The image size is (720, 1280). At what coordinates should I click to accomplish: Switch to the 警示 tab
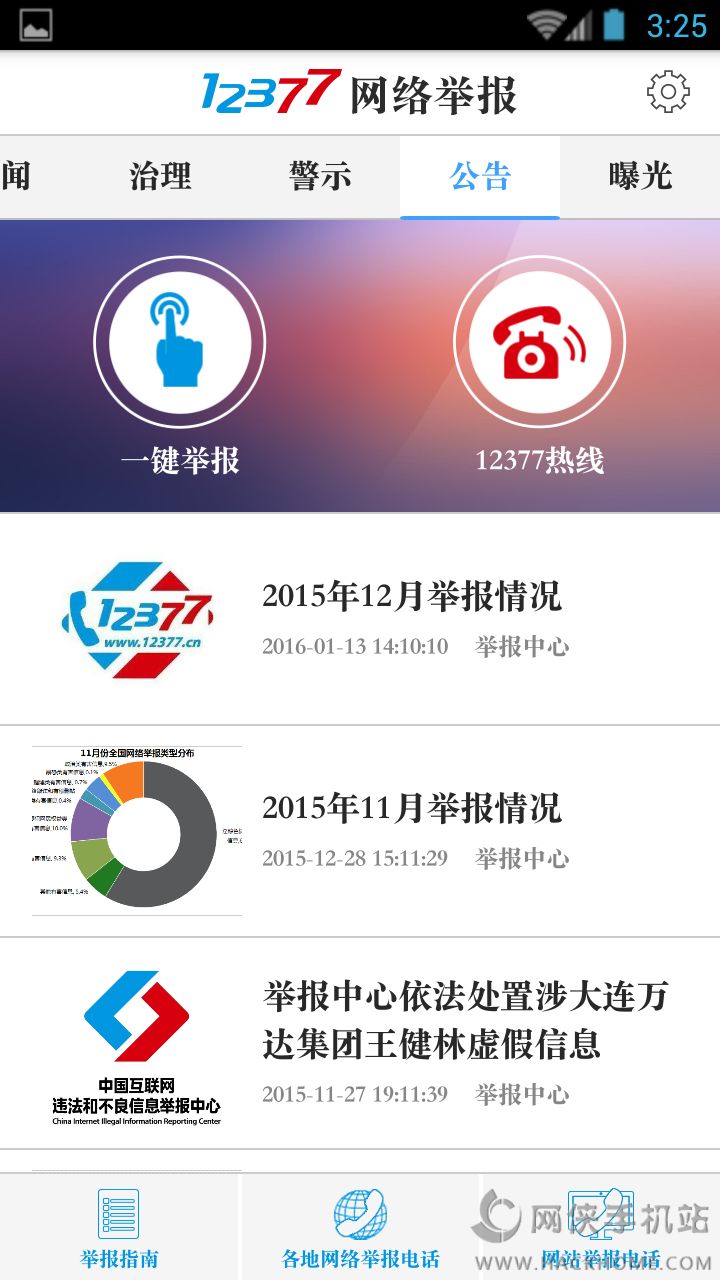pyautogui.click(x=320, y=176)
